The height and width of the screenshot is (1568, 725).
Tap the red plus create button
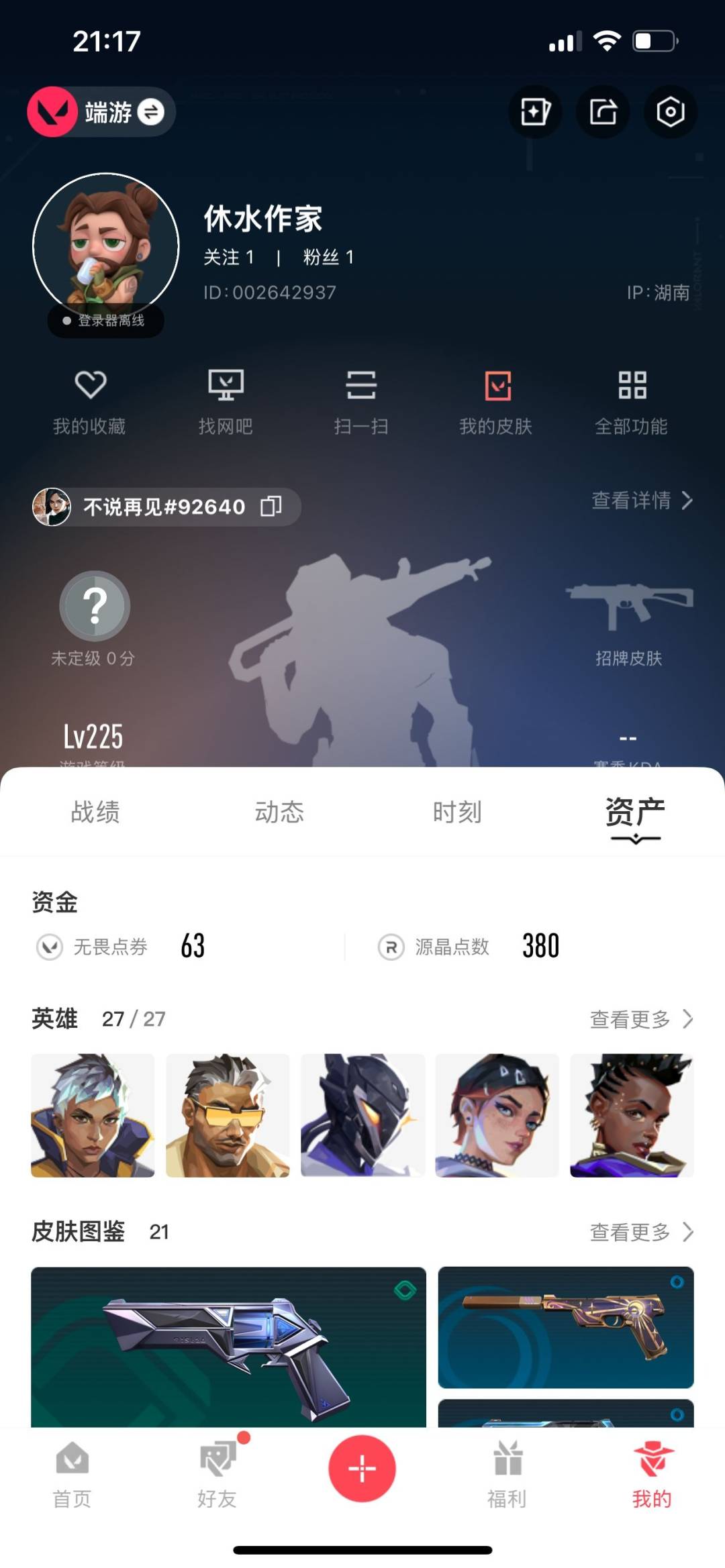tap(362, 1469)
